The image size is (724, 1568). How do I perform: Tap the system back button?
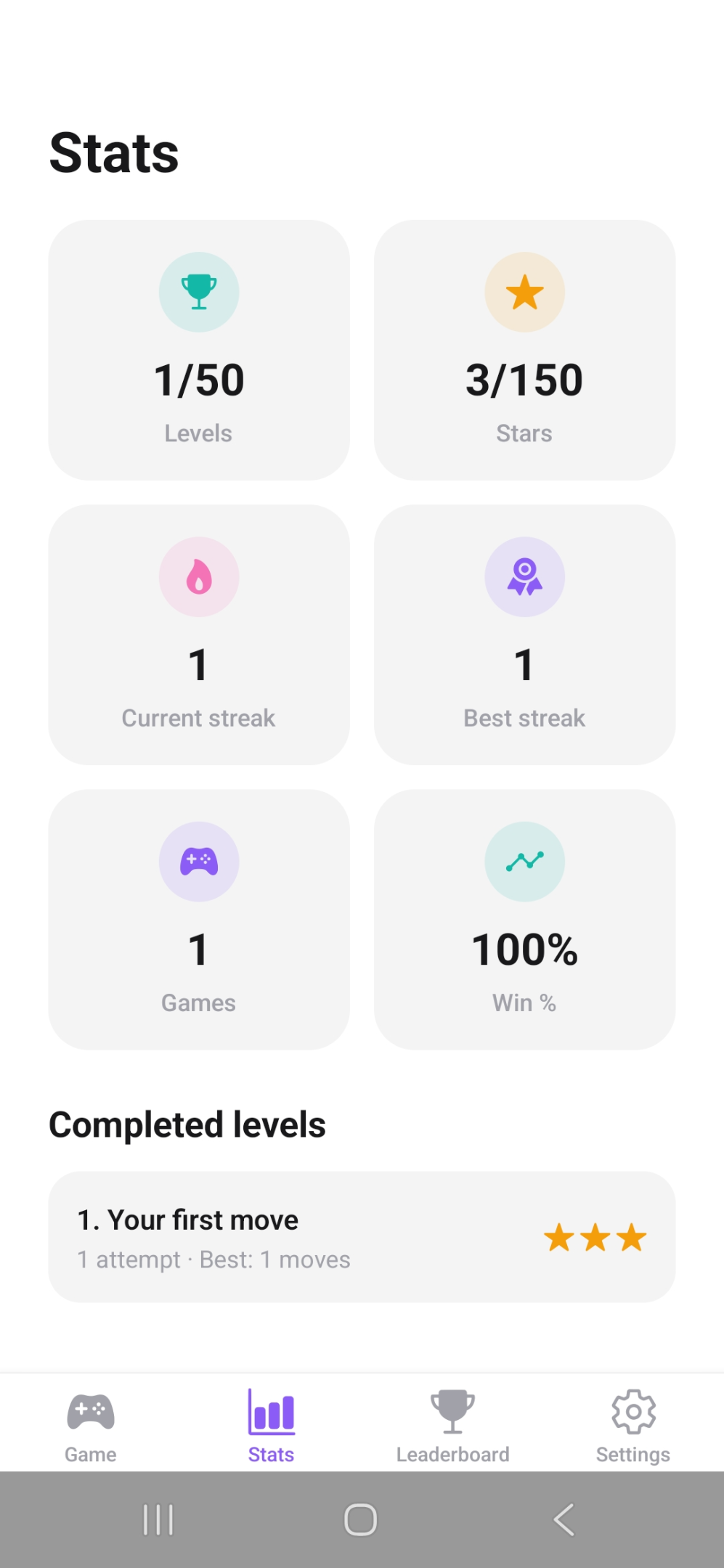(x=564, y=1519)
